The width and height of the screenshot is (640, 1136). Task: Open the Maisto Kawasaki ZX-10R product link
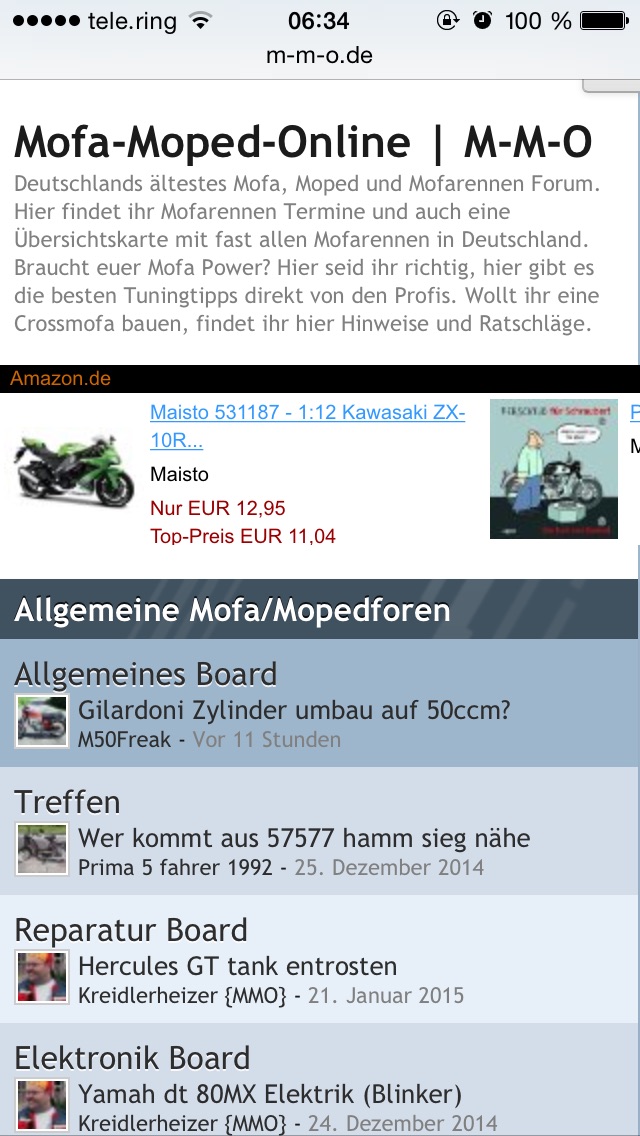point(307,426)
